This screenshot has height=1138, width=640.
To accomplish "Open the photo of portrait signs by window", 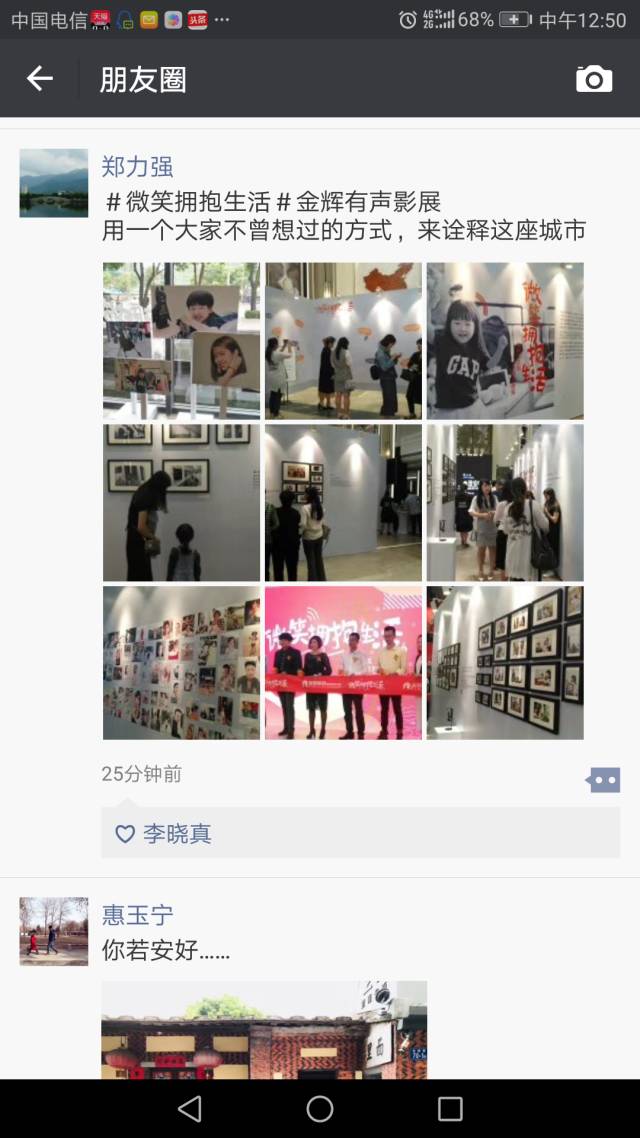I will pos(181,340).
